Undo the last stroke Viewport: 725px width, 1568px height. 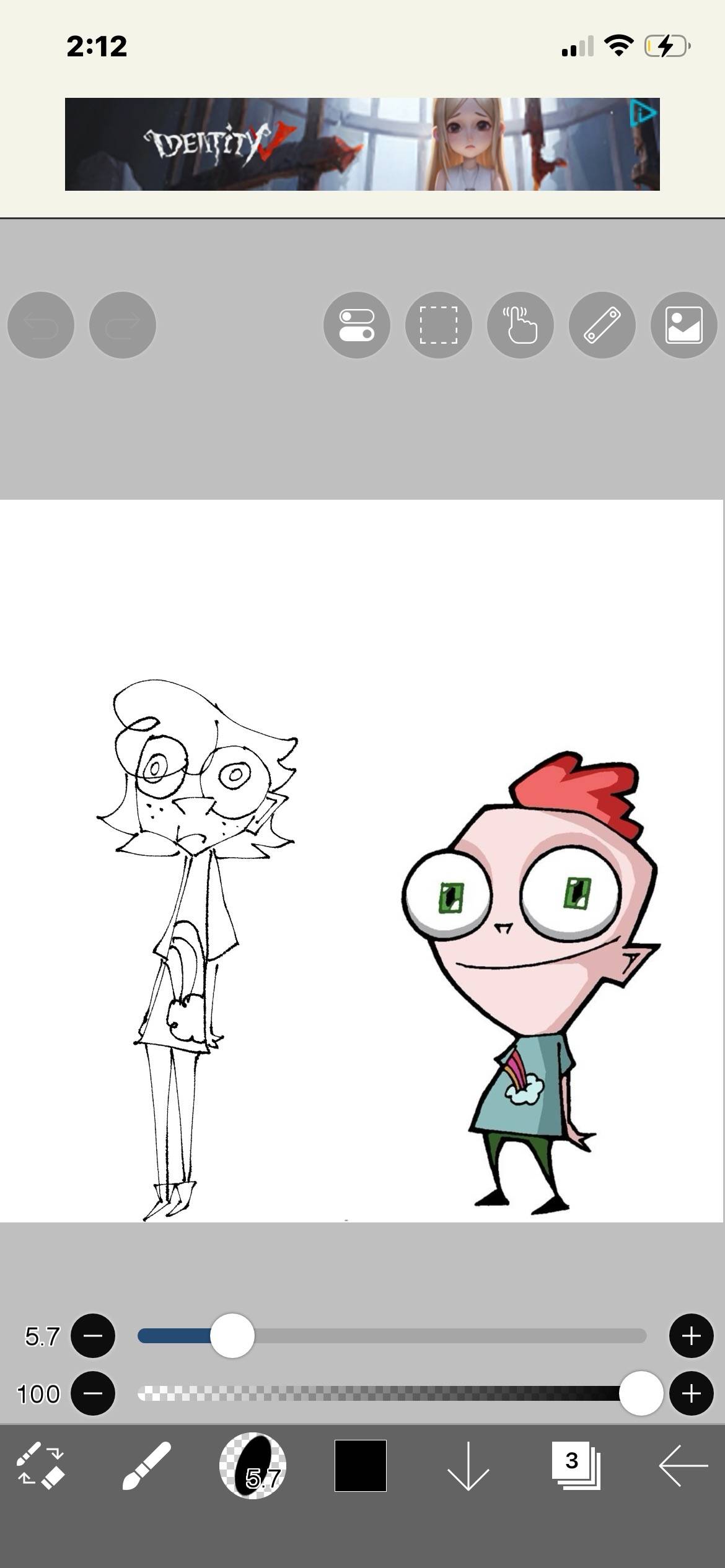tap(41, 325)
